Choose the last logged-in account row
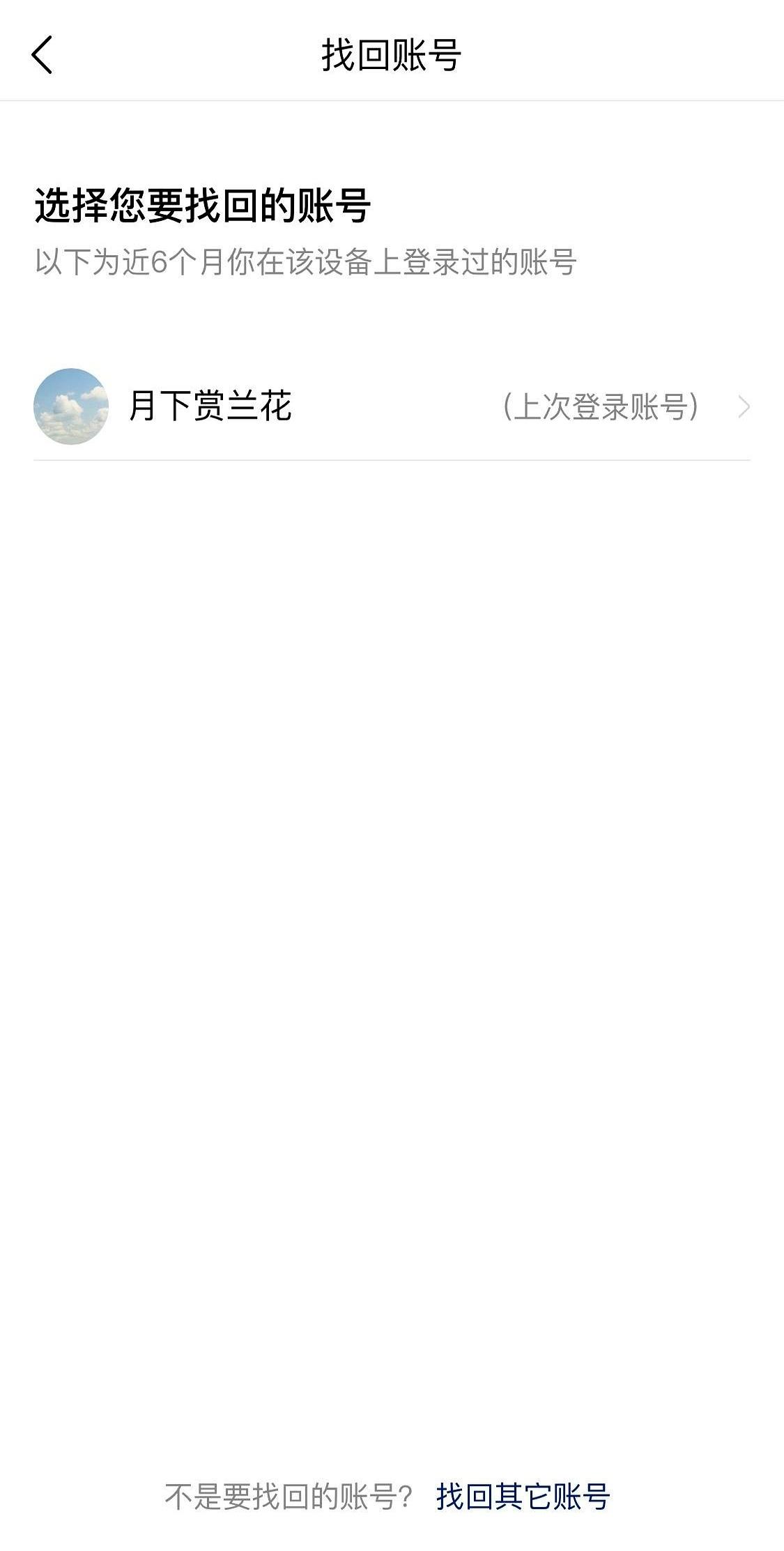 [x=390, y=406]
